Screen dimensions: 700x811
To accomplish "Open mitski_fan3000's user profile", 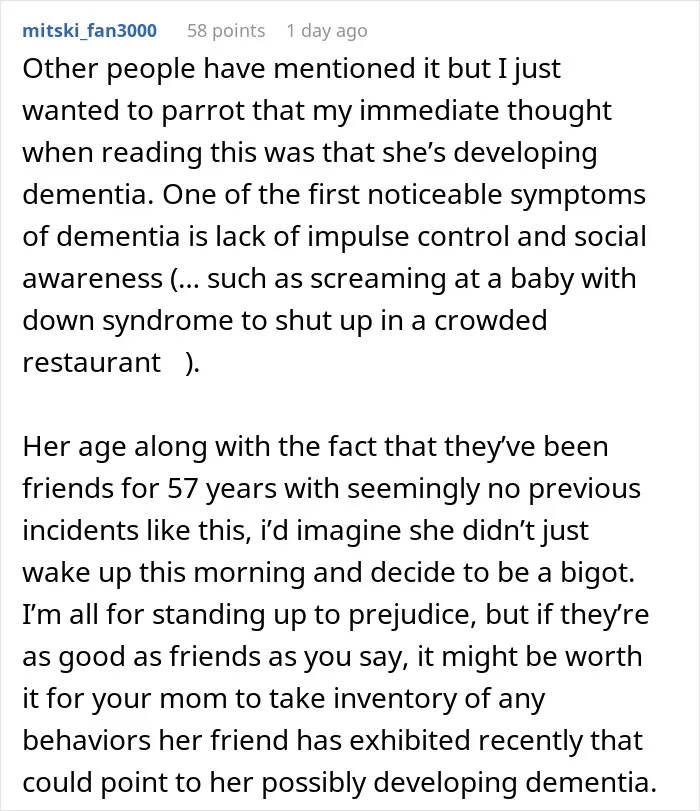I will (x=90, y=31).
